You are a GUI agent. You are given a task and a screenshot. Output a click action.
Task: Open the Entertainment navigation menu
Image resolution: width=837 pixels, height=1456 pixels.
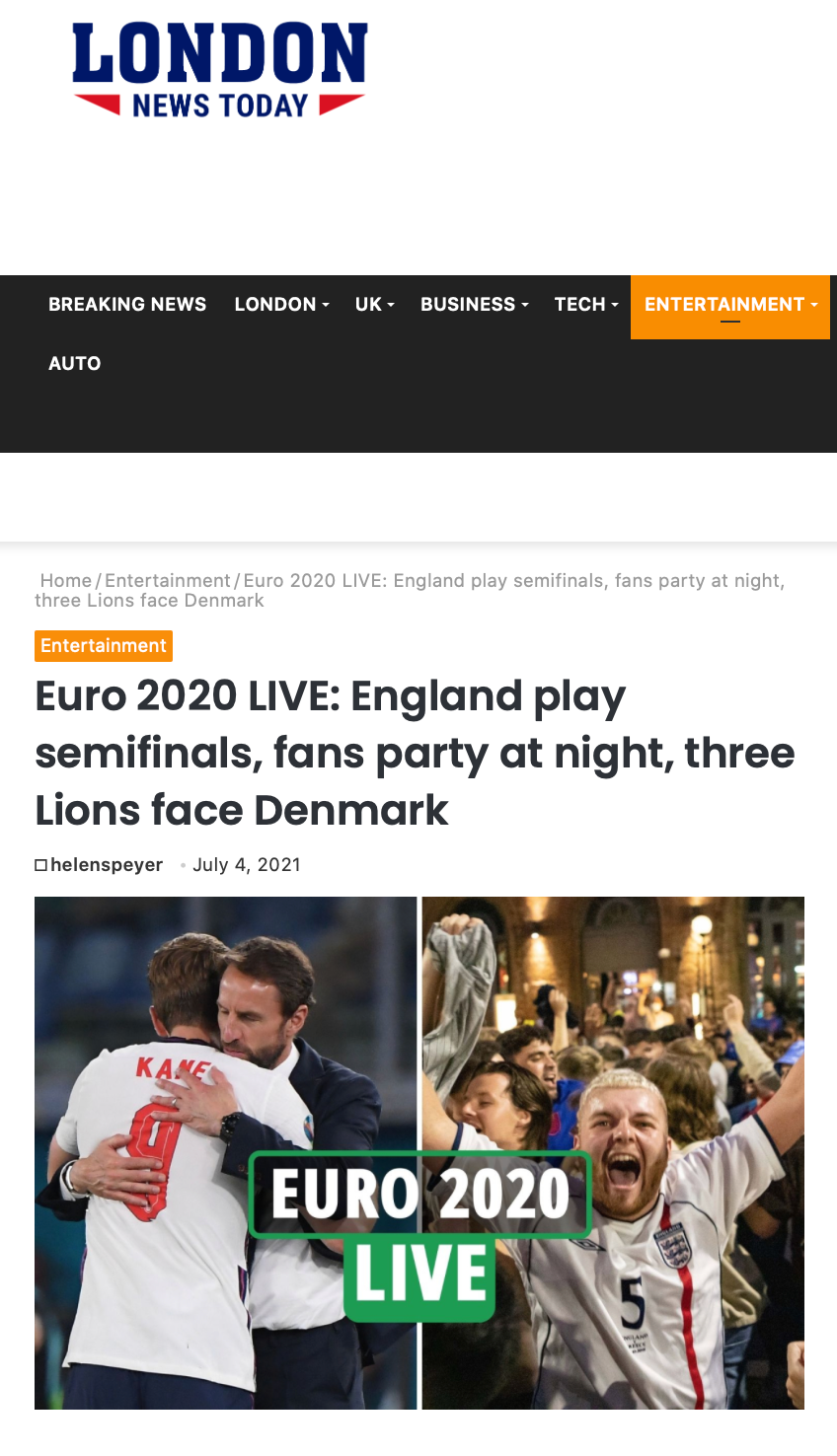730,305
